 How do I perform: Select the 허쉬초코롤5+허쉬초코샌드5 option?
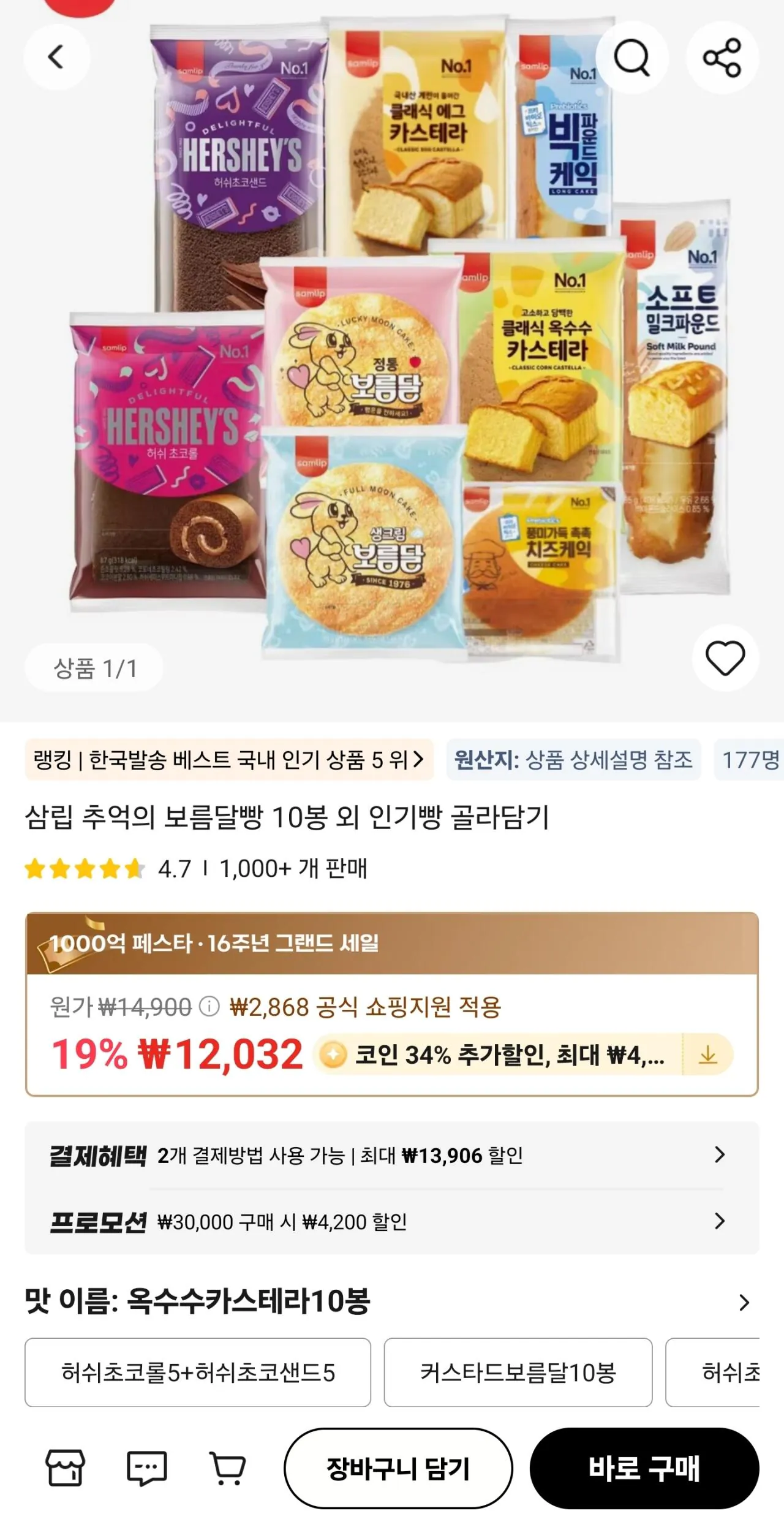point(198,1372)
